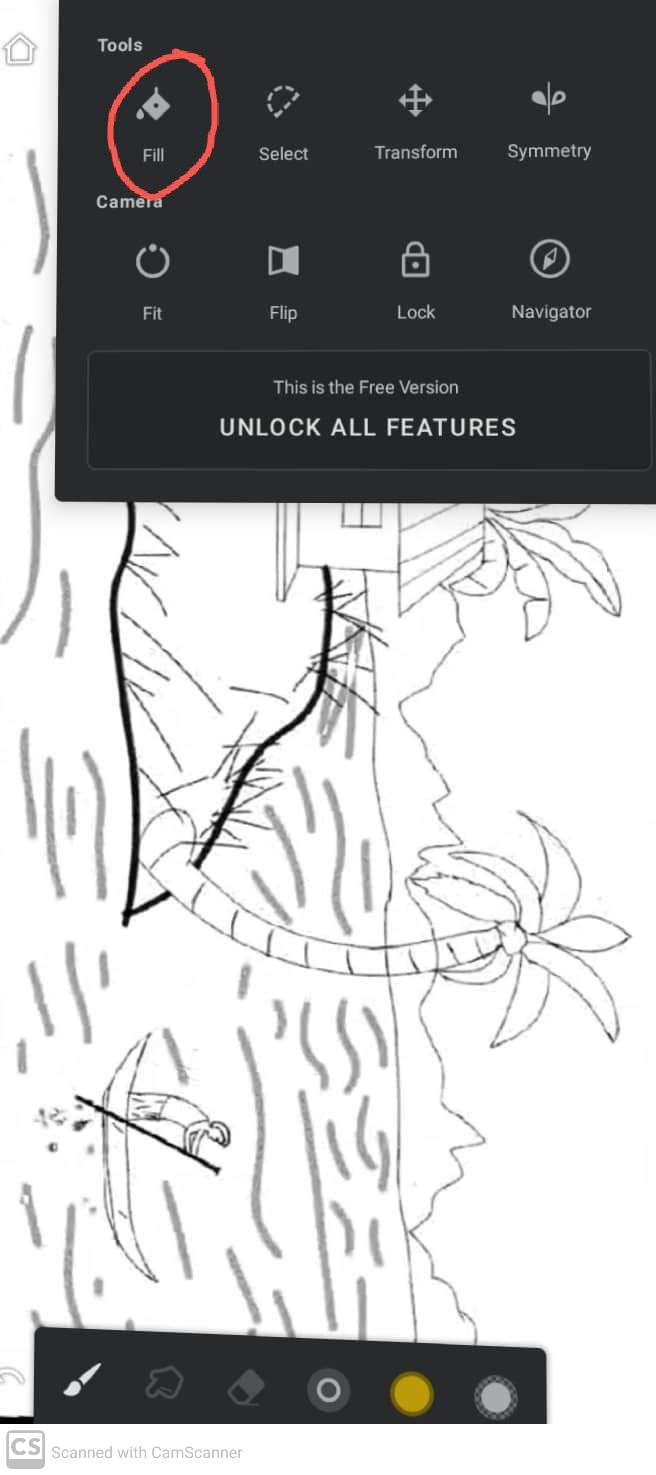Open brush size ring control
This screenshot has width=656, height=1475.
coord(328,1390)
